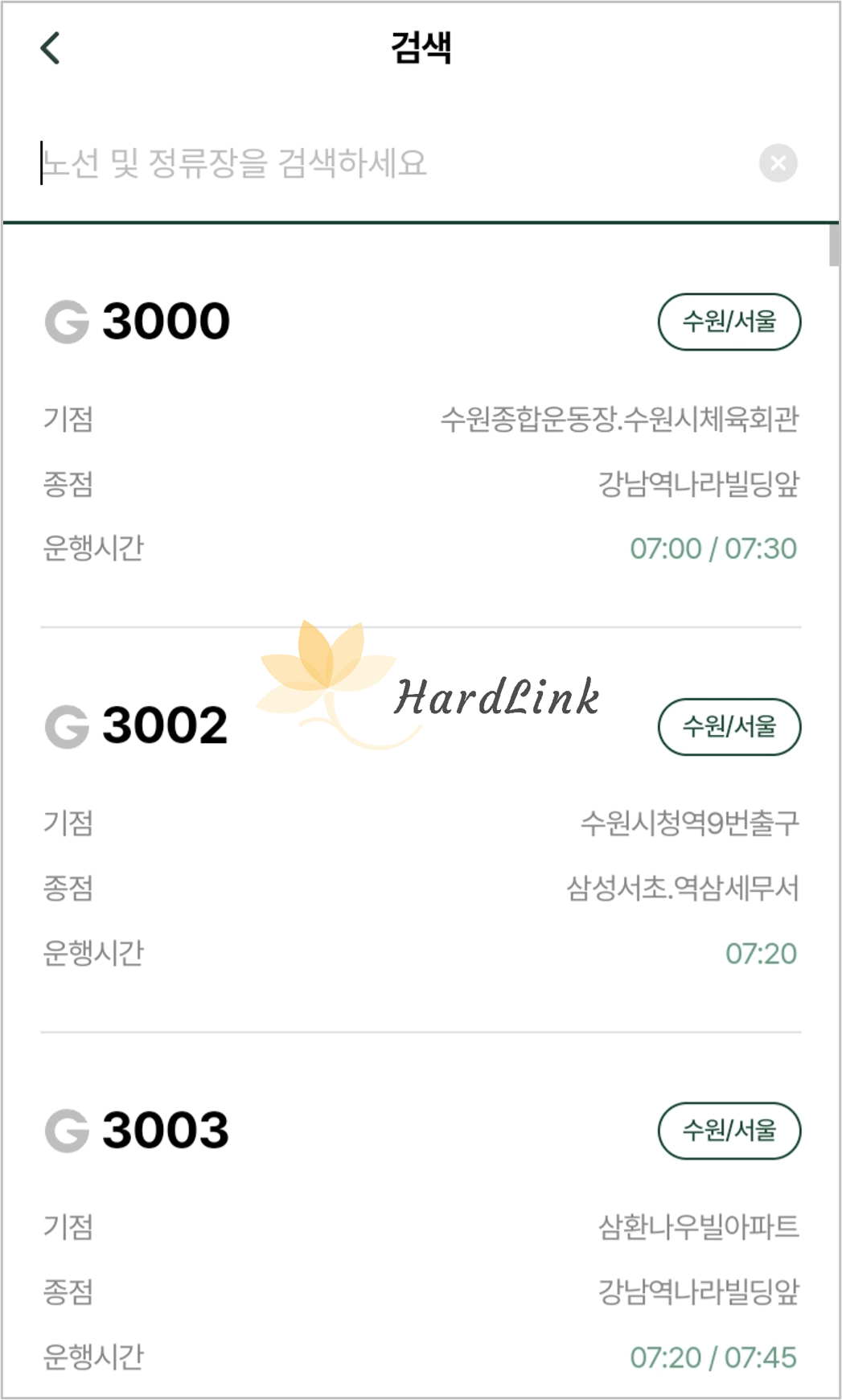Tap the back arrow at the top left
This screenshot has width=842, height=1400.
coord(51,48)
